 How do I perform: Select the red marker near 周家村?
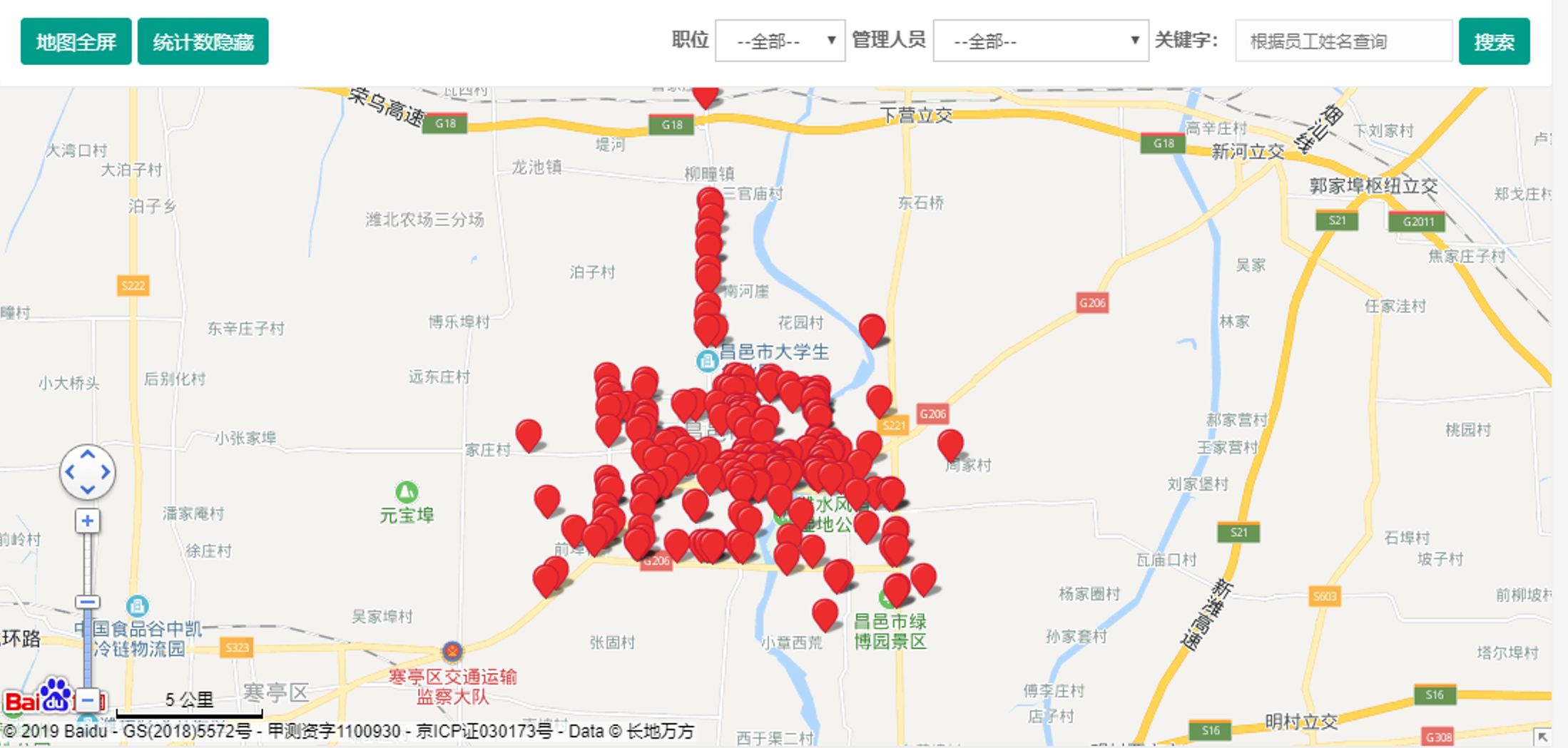pos(950,443)
